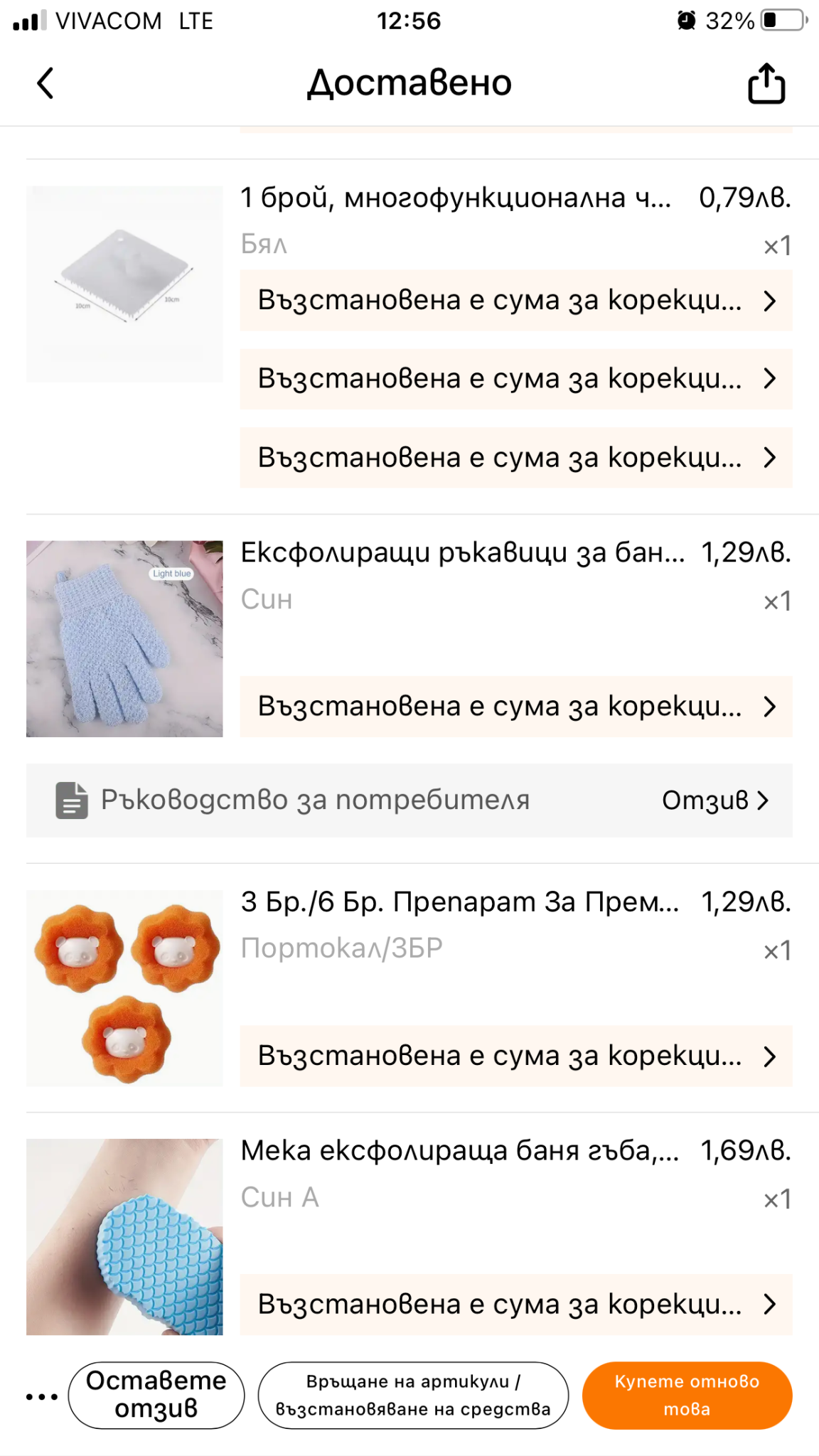Screen dimensions: 819x1456
Task: Tap Купете отново това button
Action: [x=687, y=1395]
